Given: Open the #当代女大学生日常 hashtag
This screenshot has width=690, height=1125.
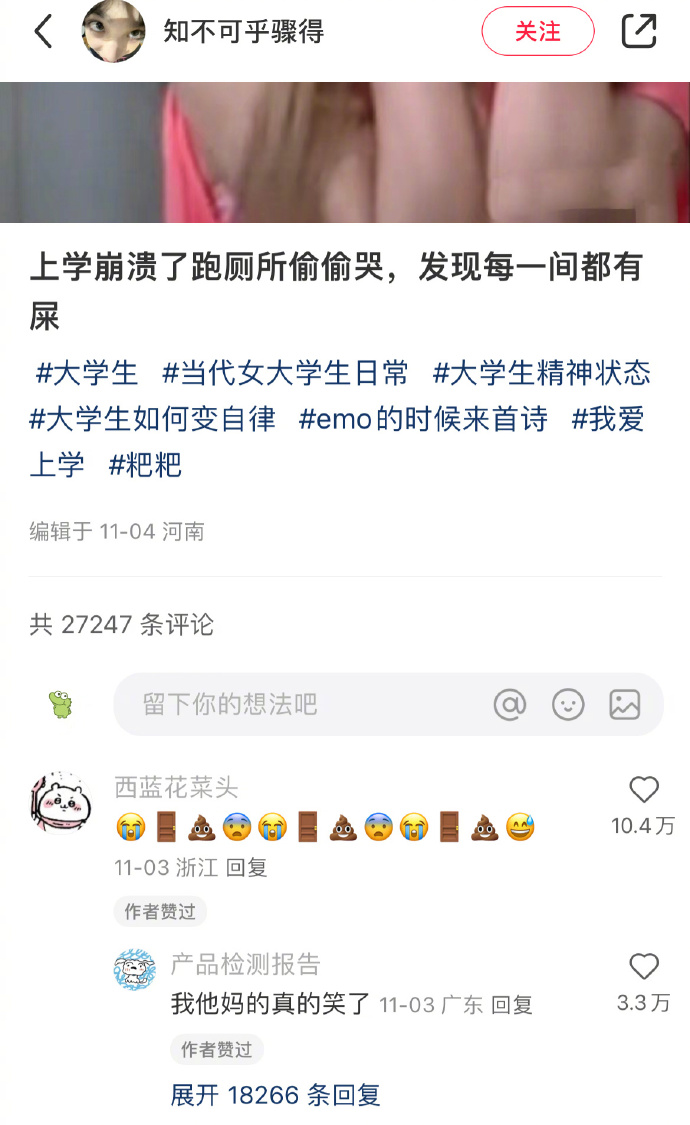Looking at the screenshot, I should click(x=285, y=373).
